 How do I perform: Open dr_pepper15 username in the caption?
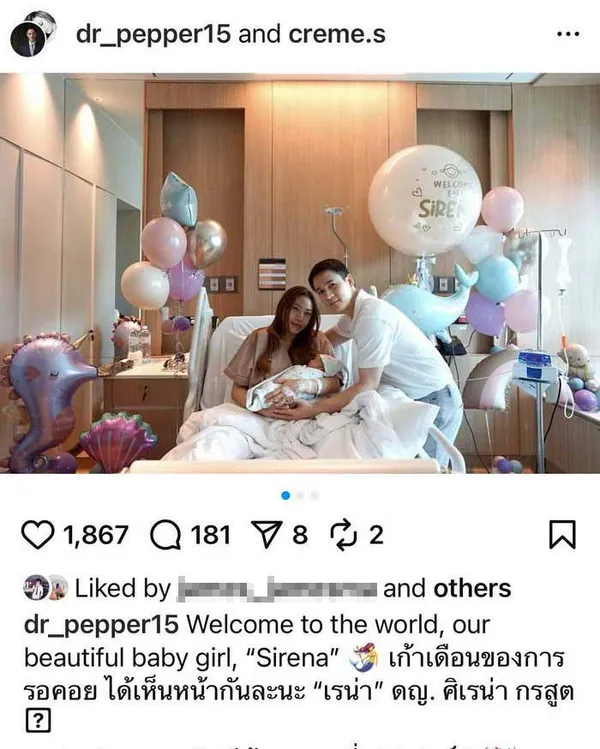pyautogui.click(x=95, y=625)
